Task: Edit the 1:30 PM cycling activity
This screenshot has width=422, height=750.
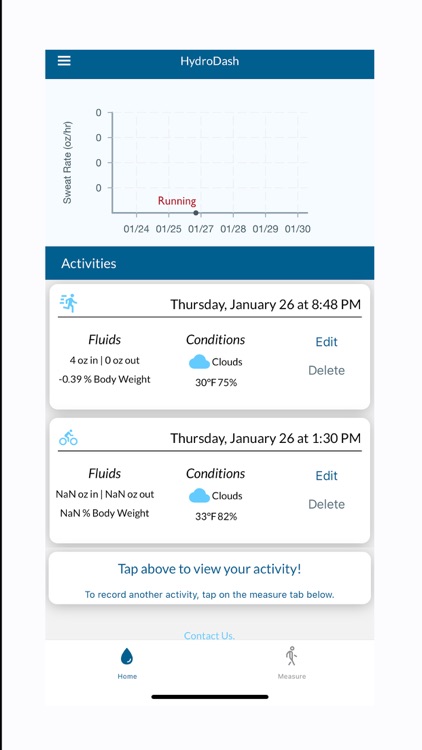Action: (326, 475)
